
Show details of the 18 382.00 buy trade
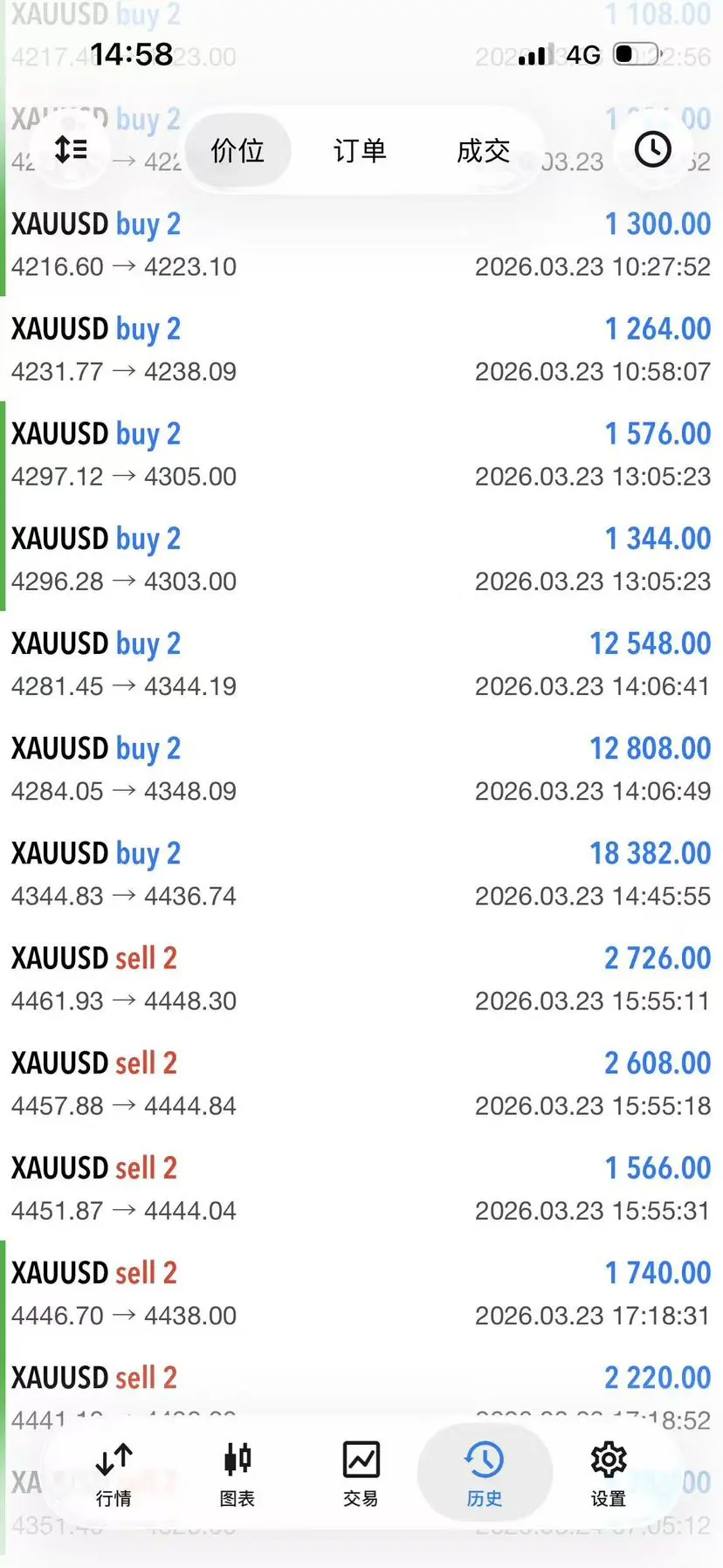click(361, 873)
